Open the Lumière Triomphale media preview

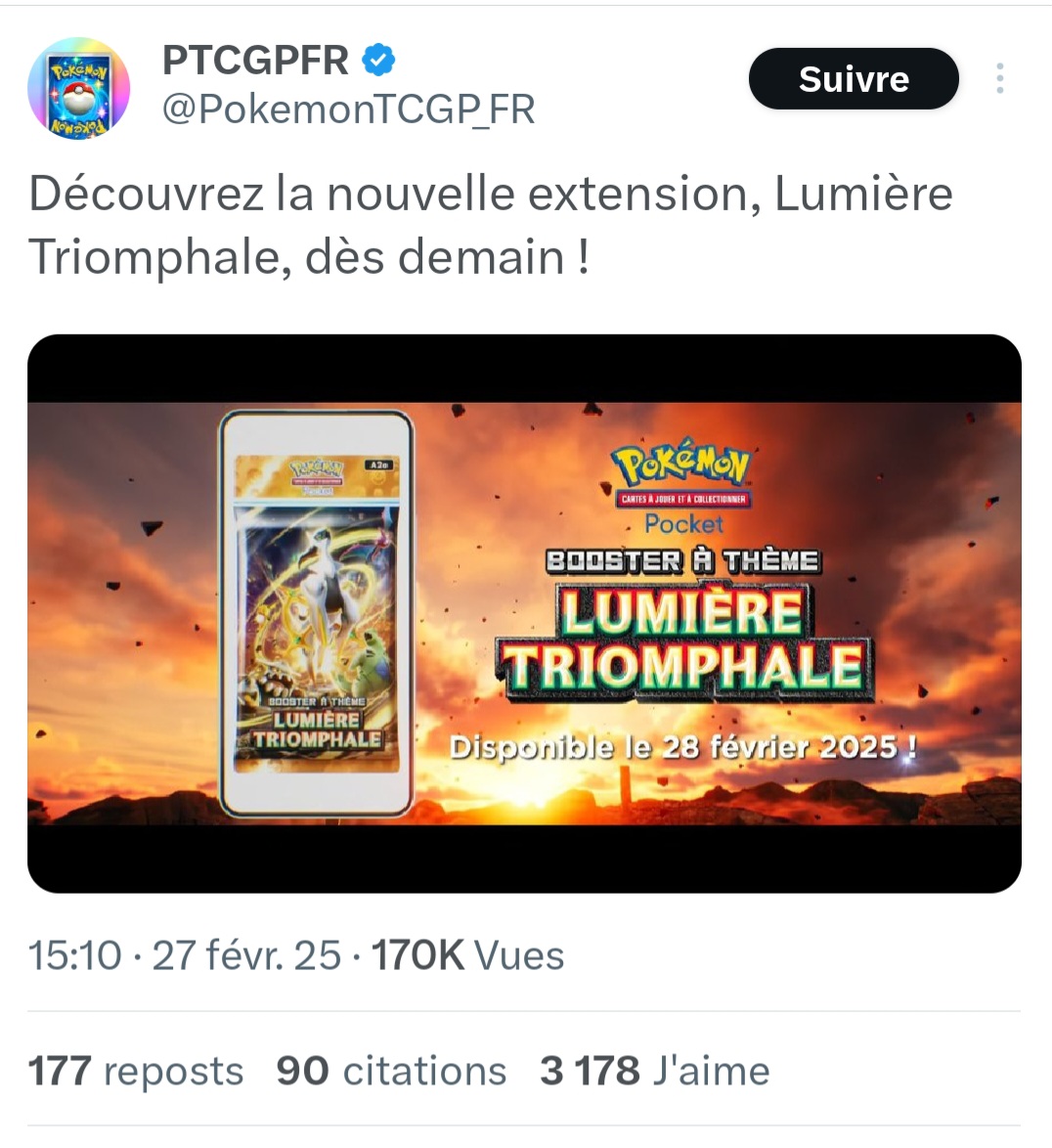(524, 613)
